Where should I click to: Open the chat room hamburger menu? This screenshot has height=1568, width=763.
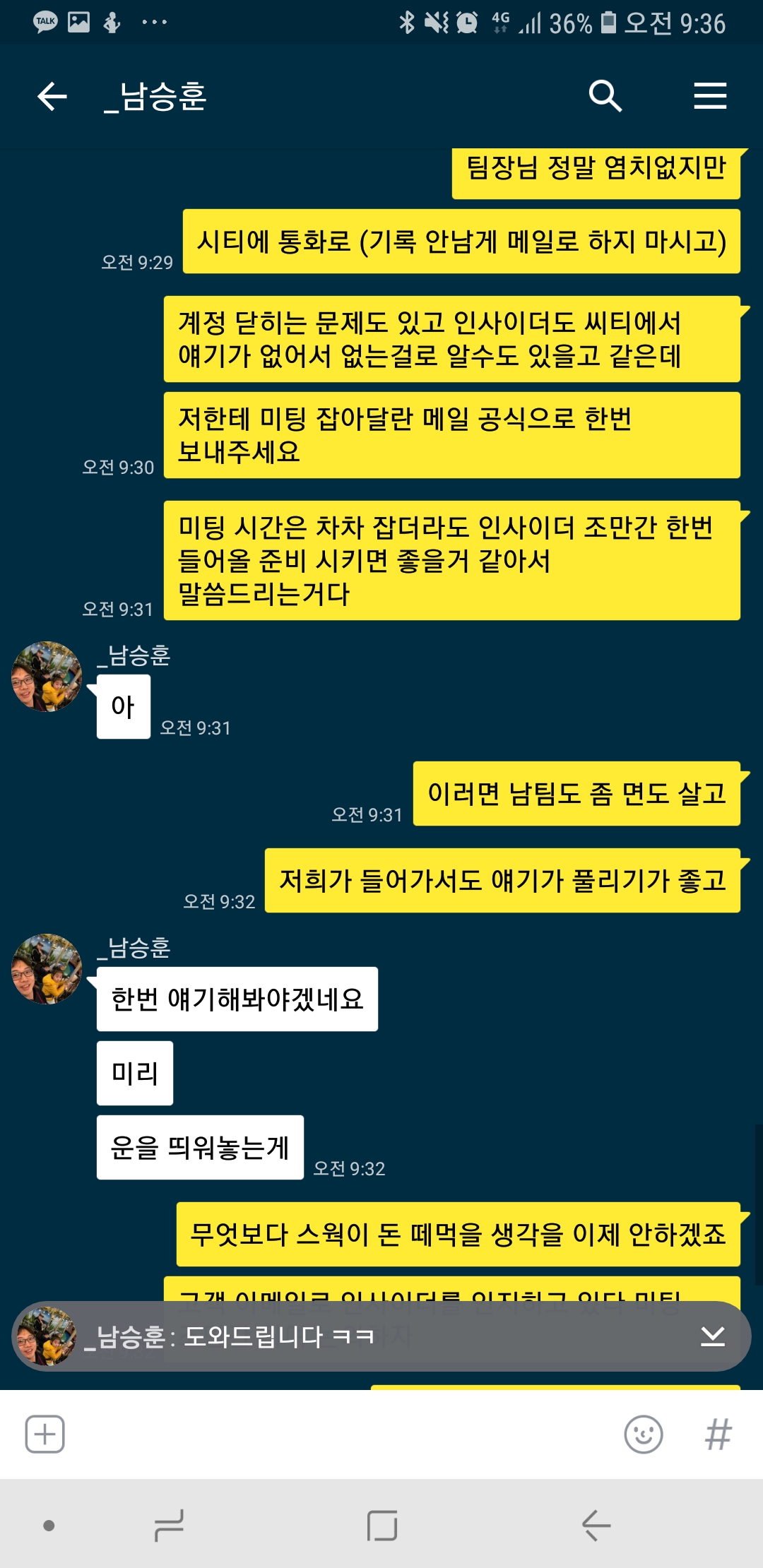710,96
